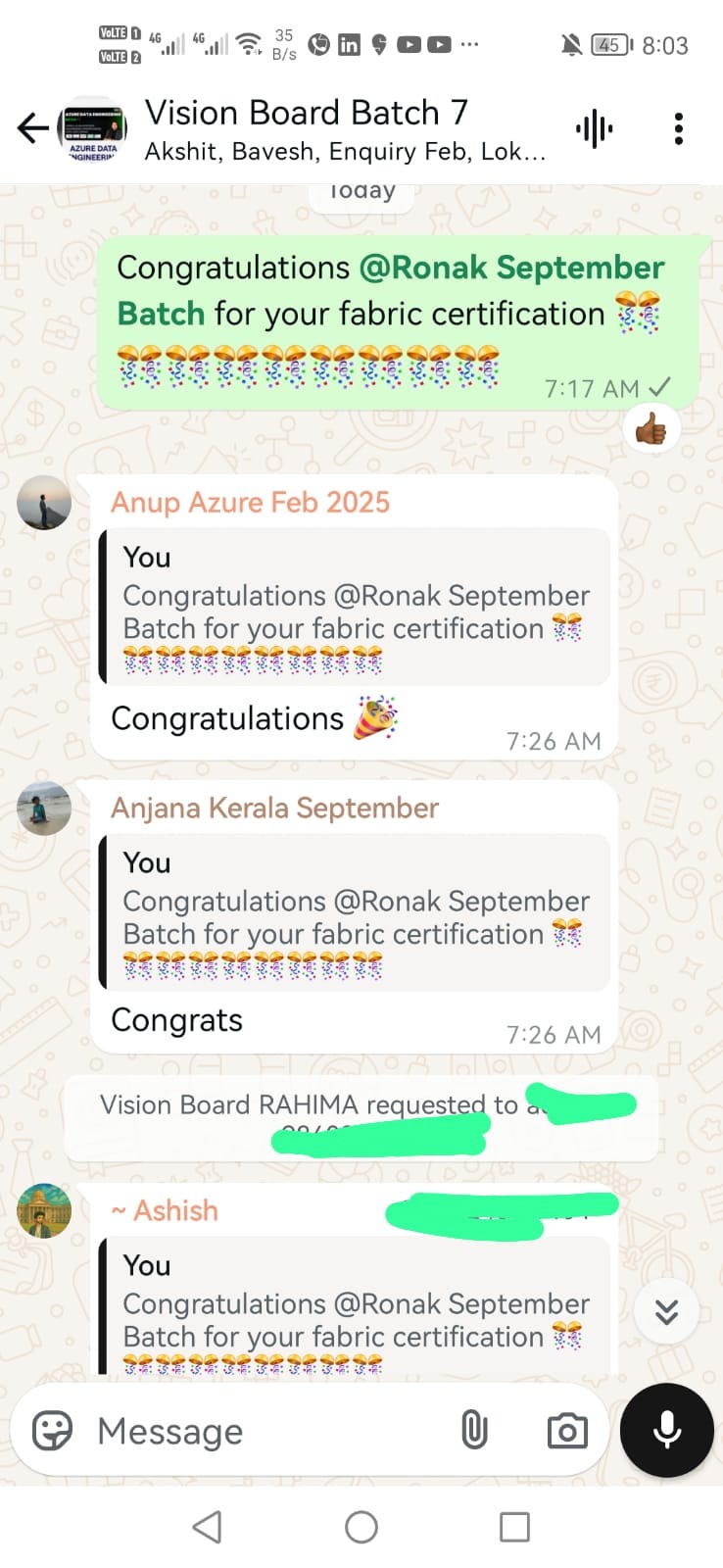Viewport: 723px width, 1568px height.
Task: Open Anup Azure Feb 2025 sender name
Action: [x=250, y=502]
